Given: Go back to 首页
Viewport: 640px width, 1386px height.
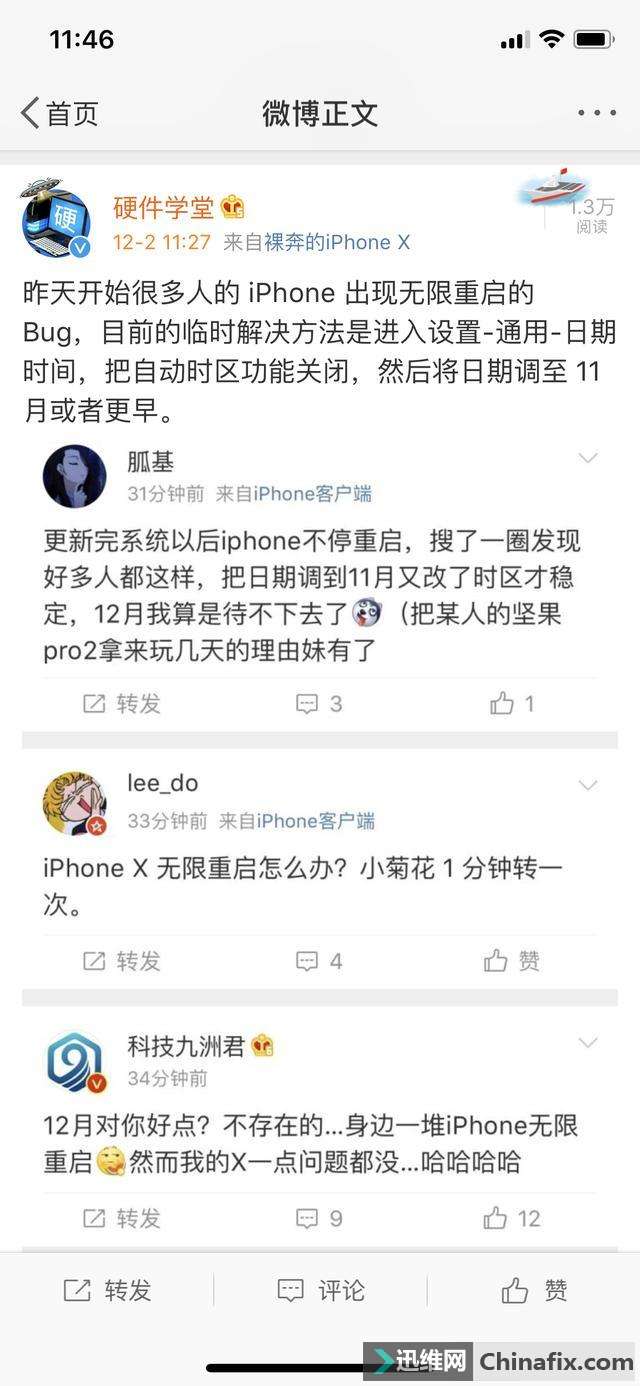Looking at the screenshot, I should [60, 113].
